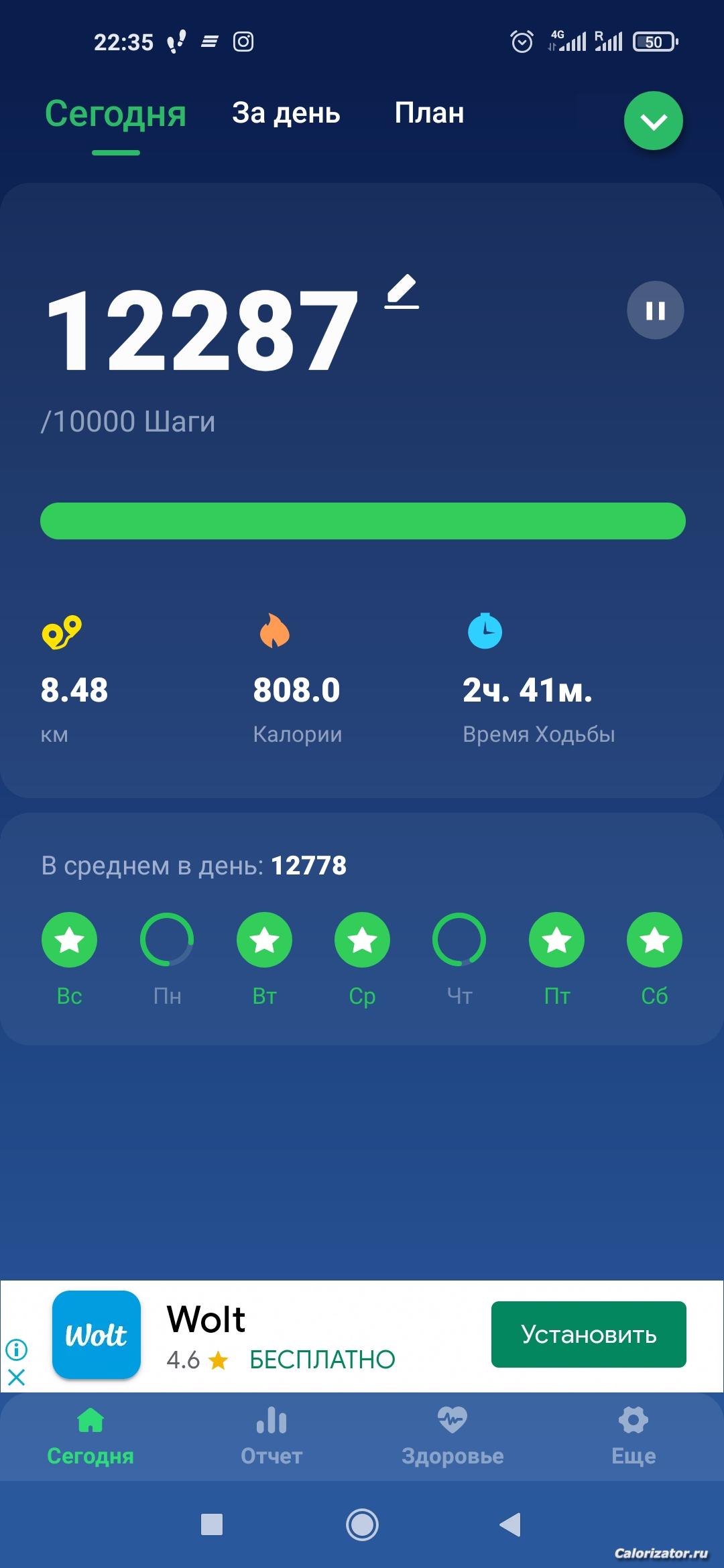This screenshot has width=724, height=1568.
Task: Select Monday (Пн) progress circle
Action: click(x=167, y=940)
